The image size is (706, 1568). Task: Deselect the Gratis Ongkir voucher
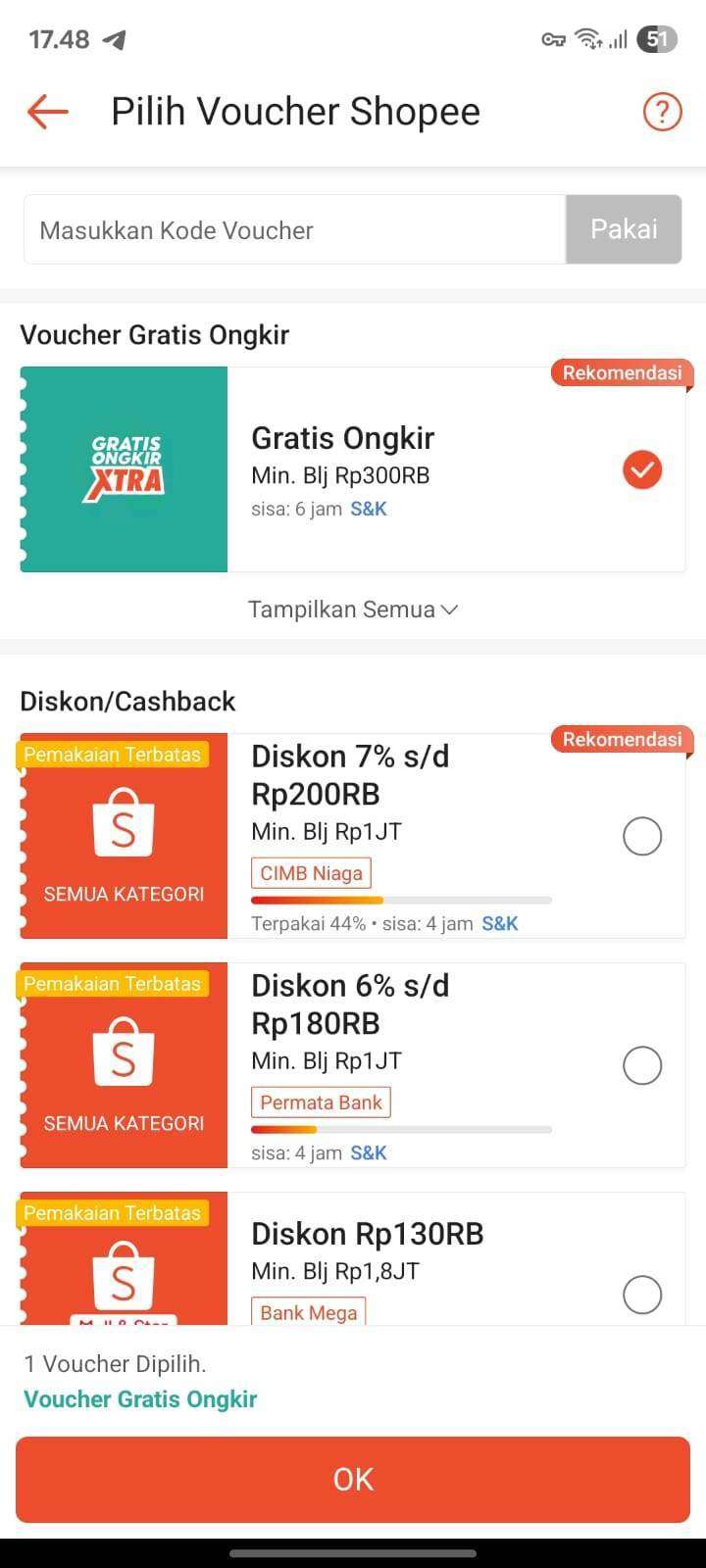click(x=642, y=470)
